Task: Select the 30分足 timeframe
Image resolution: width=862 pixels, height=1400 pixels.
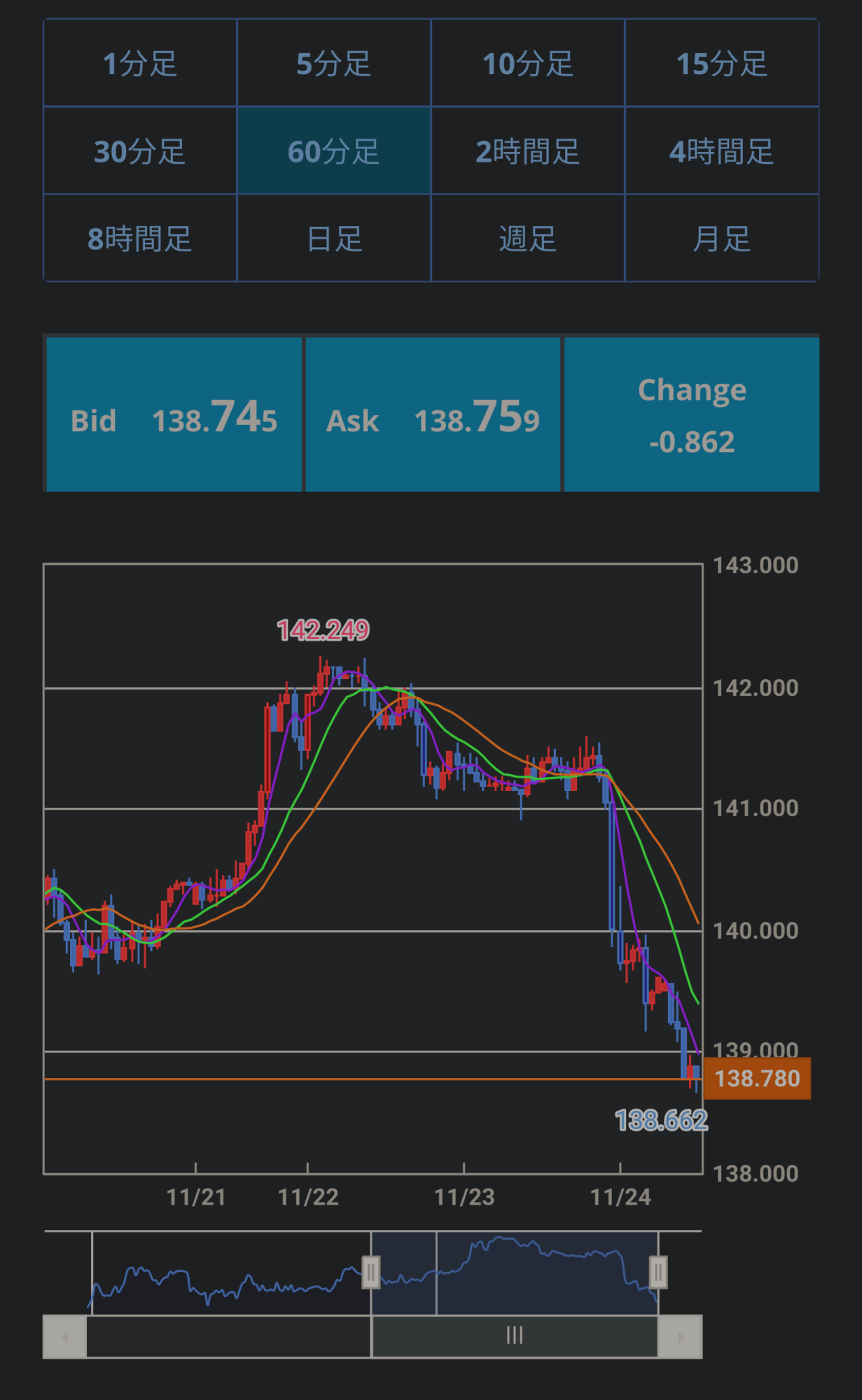Action: [140, 150]
